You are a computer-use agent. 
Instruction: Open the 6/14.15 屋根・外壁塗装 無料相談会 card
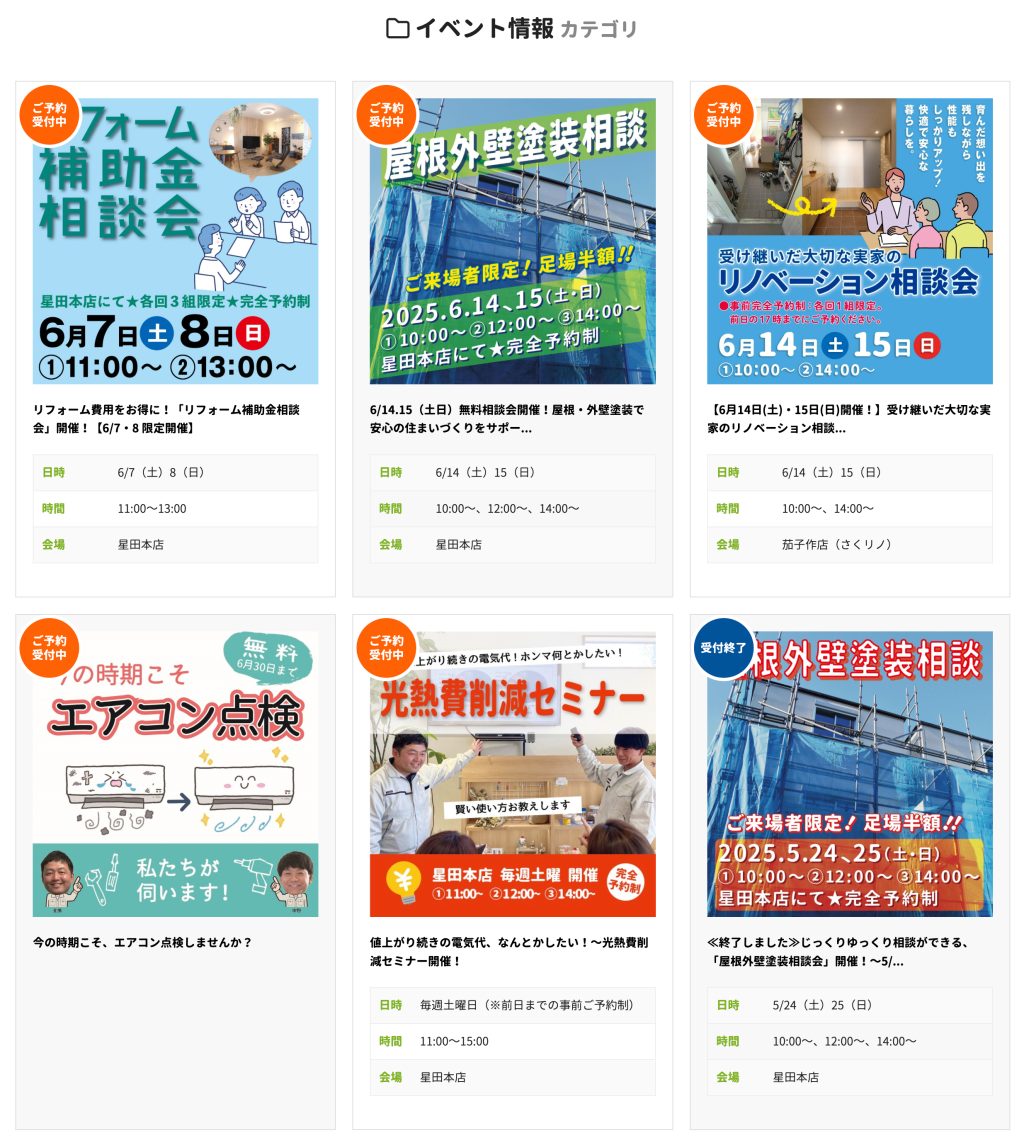tap(512, 241)
